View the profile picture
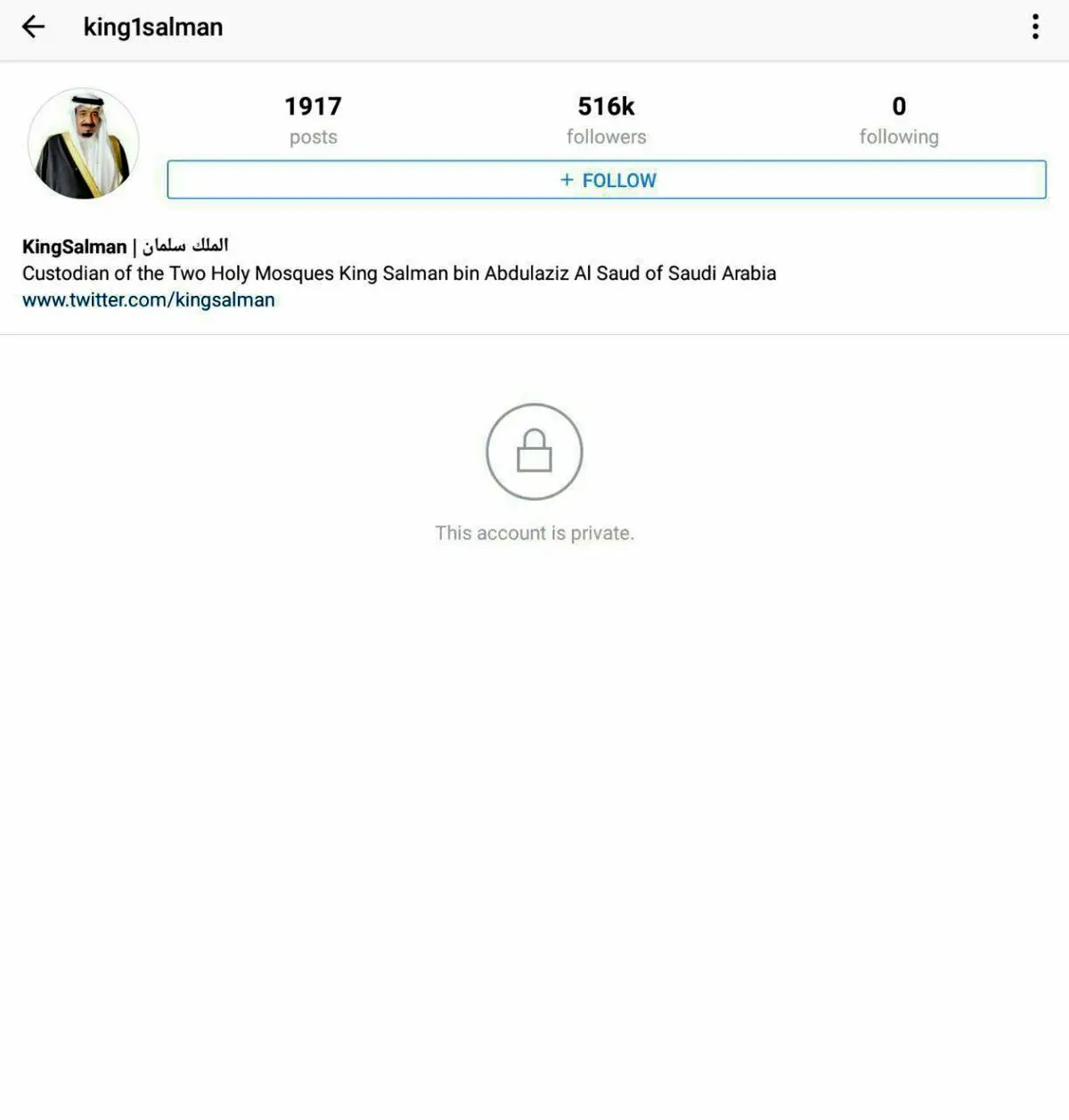Viewport: 1069px width, 1120px height. pyautogui.click(x=84, y=143)
